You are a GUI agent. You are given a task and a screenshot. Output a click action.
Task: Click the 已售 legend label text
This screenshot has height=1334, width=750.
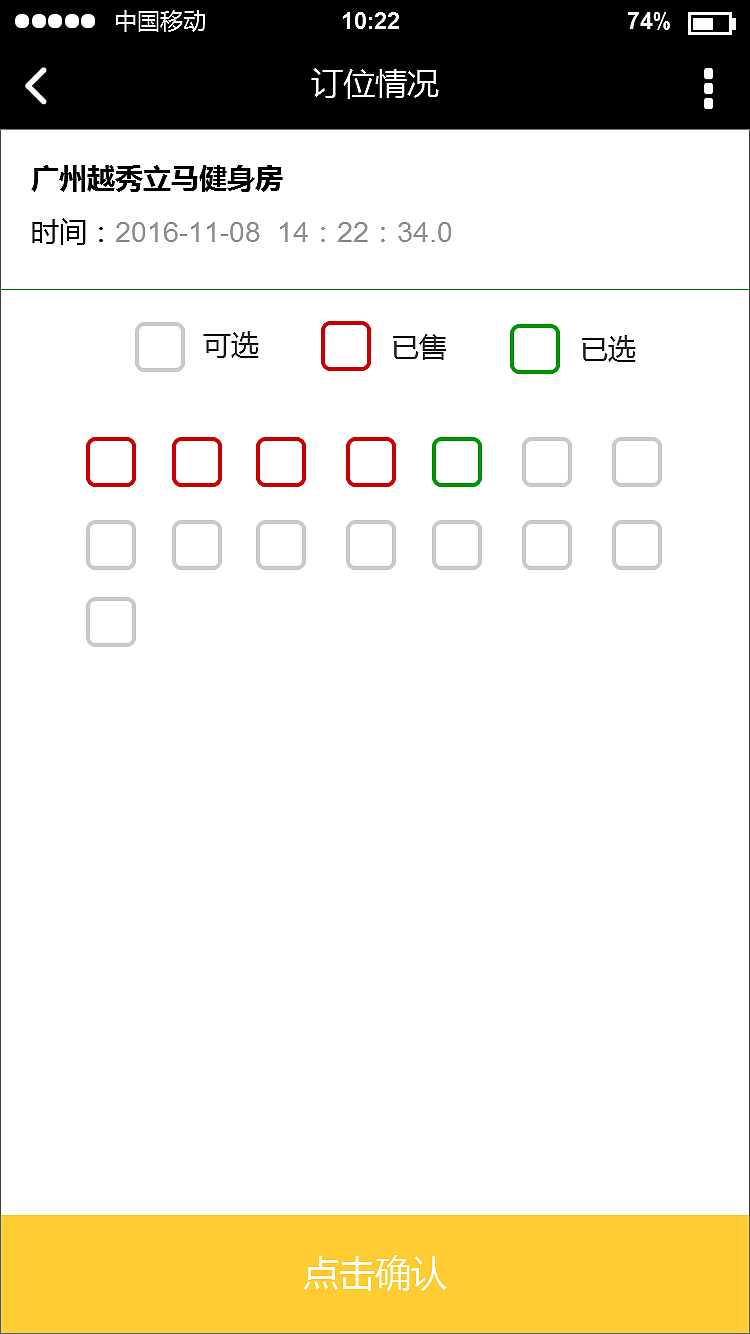pyautogui.click(x=419, y=349)
